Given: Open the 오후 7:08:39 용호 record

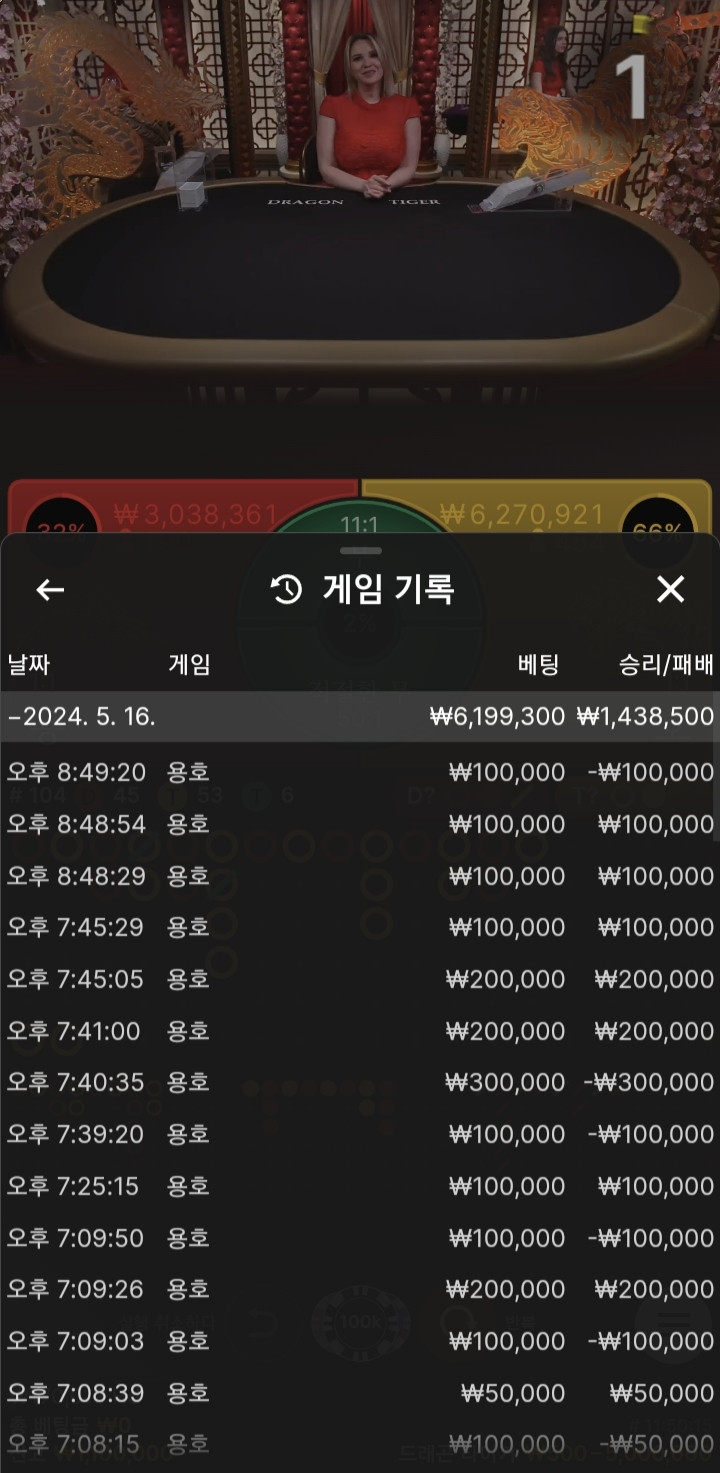Looking at the screenshot, I should [x=360, y=1393].
